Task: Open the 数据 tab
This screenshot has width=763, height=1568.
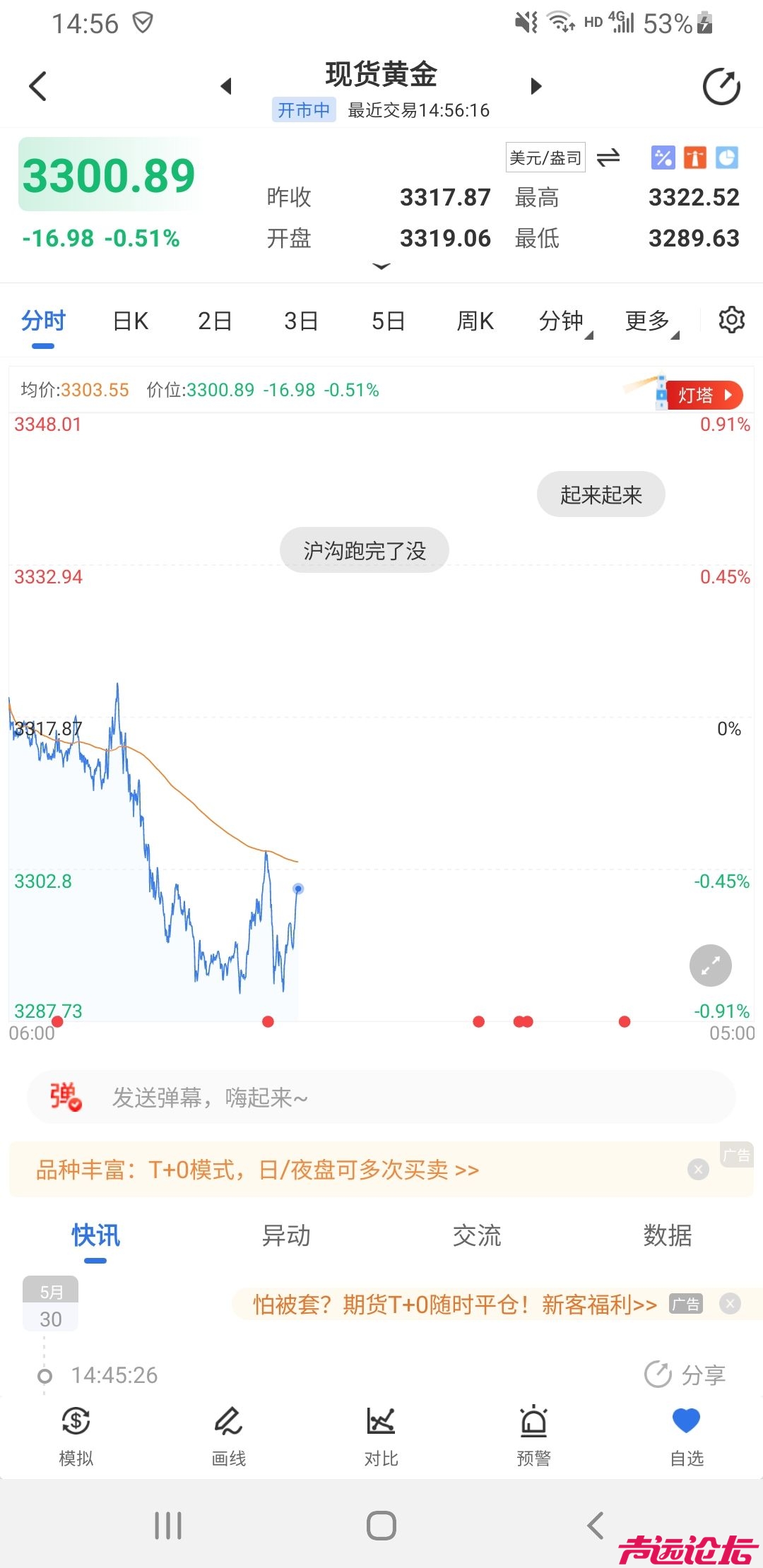Action: click(667, 1235)
